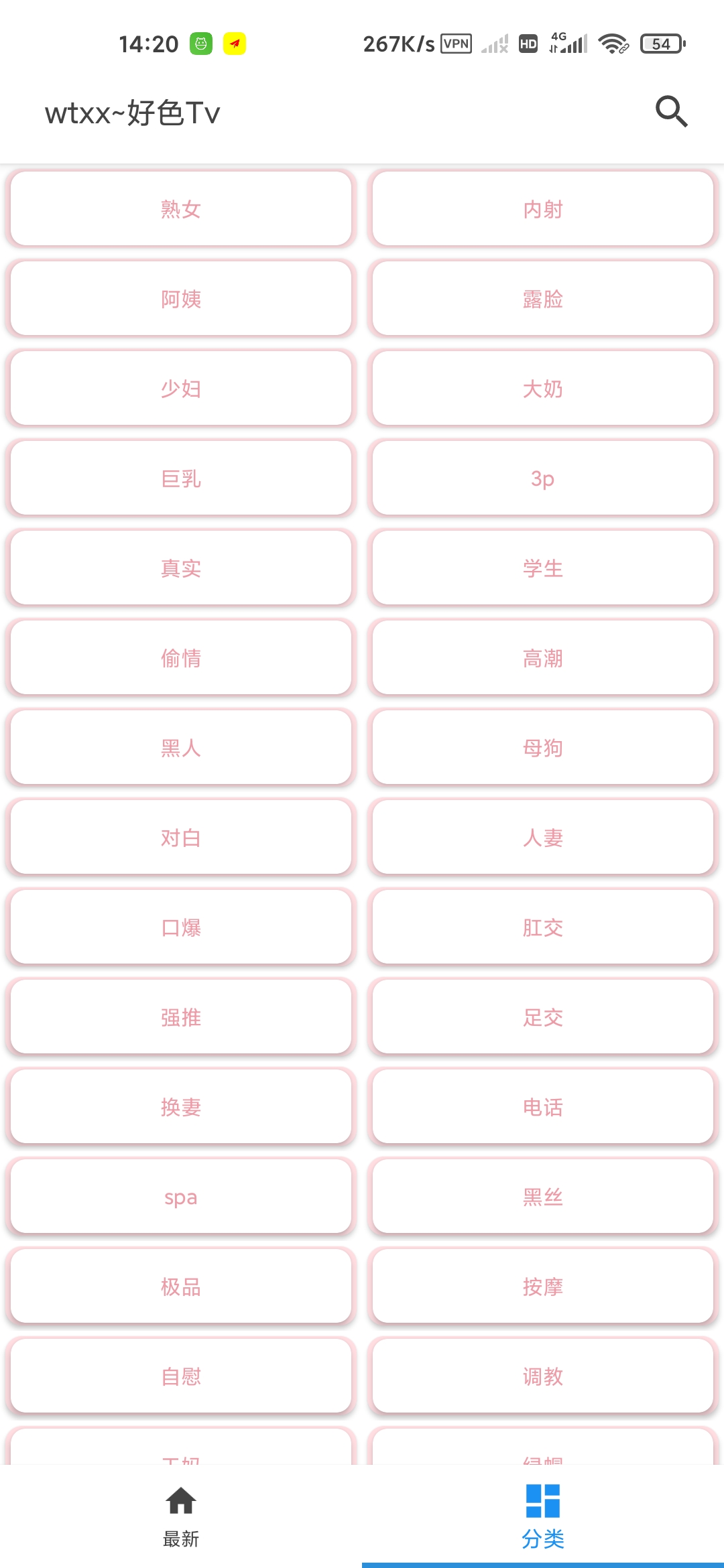Open the 电话 category
The height and width of the screenshot is (1568, 724).
coord(543,1107)
